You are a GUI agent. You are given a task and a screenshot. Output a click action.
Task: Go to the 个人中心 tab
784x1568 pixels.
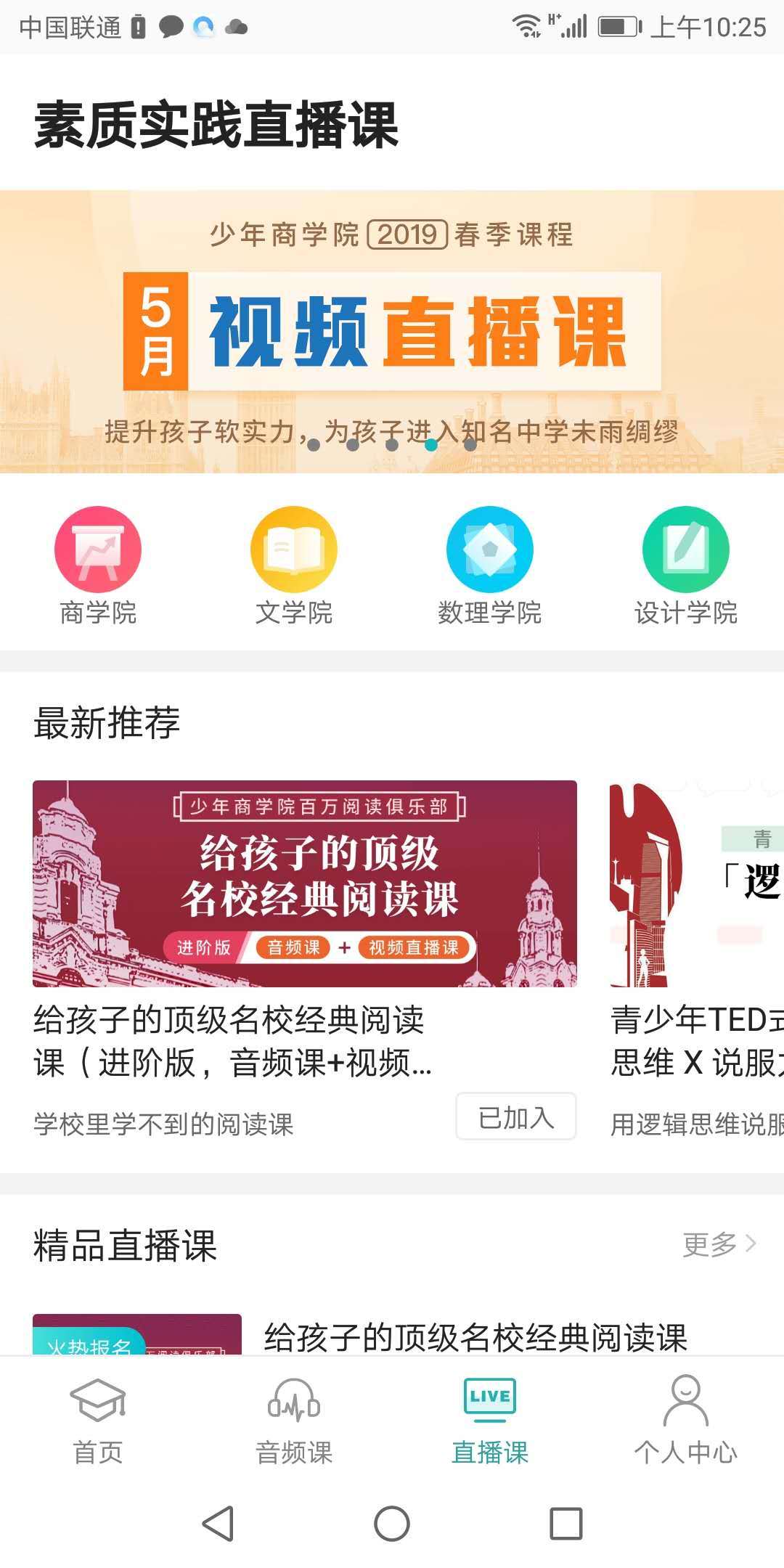click(x=686, y=1421)
